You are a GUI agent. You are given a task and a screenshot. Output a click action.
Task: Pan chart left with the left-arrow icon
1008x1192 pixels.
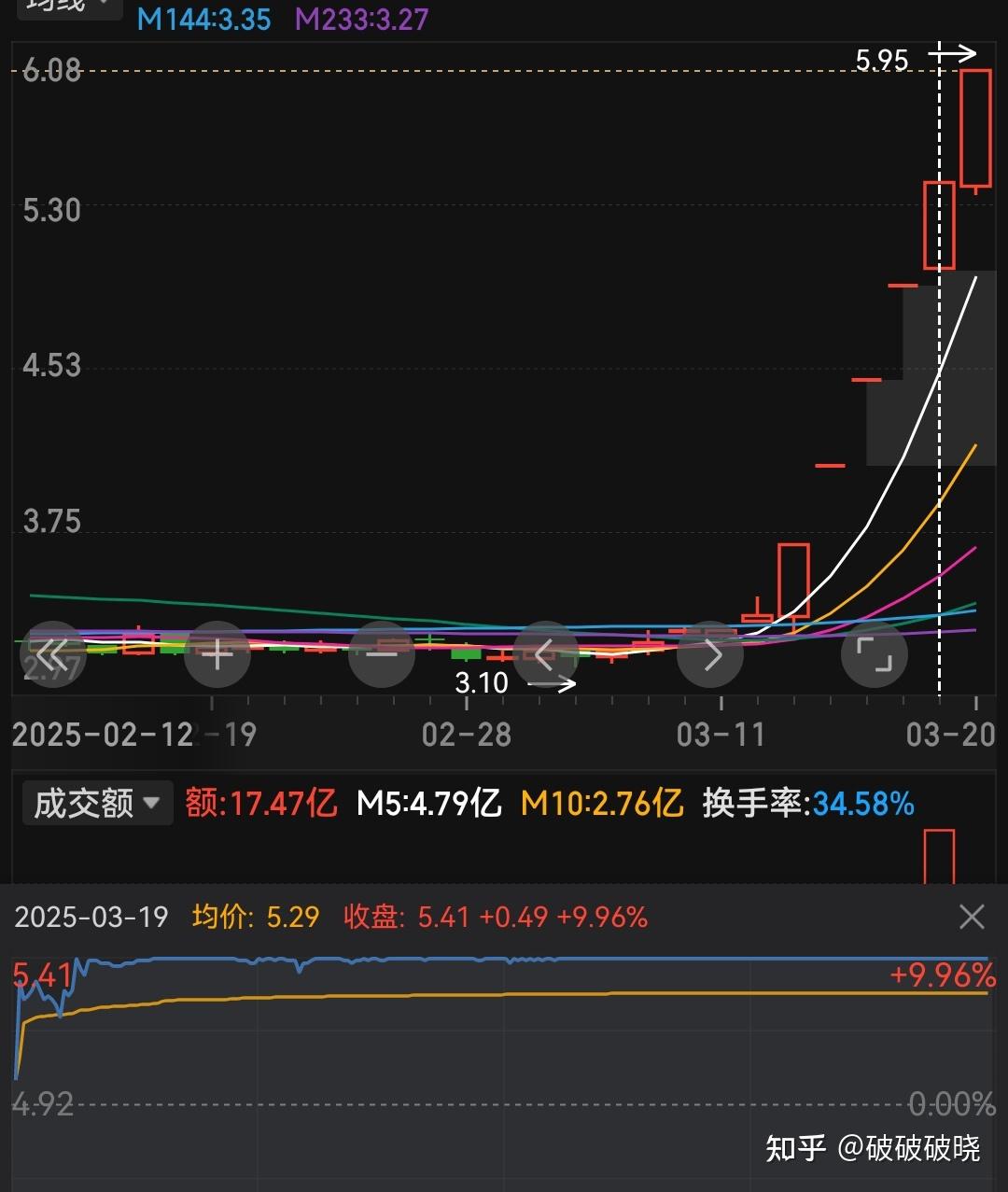tap(546, 654)
